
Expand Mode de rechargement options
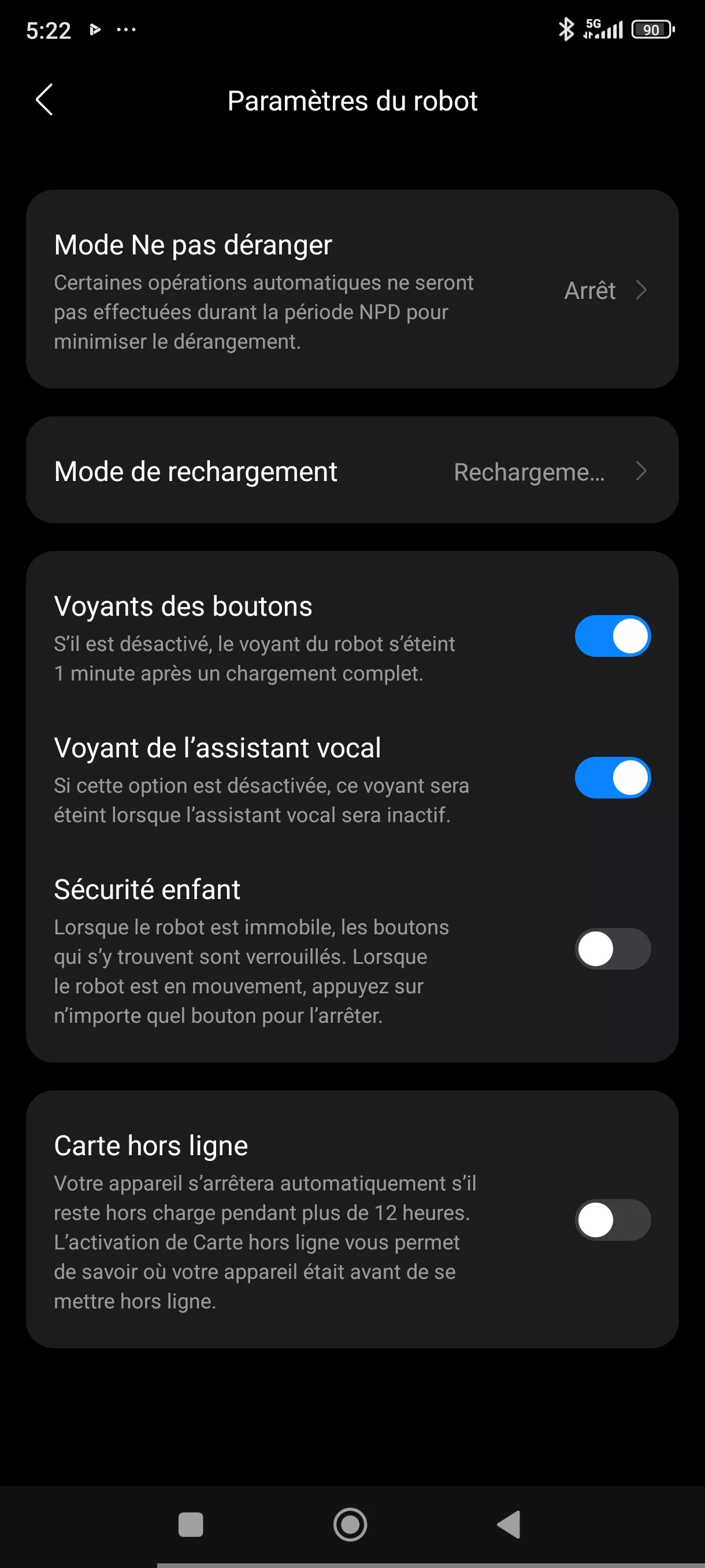pos(353,471)
